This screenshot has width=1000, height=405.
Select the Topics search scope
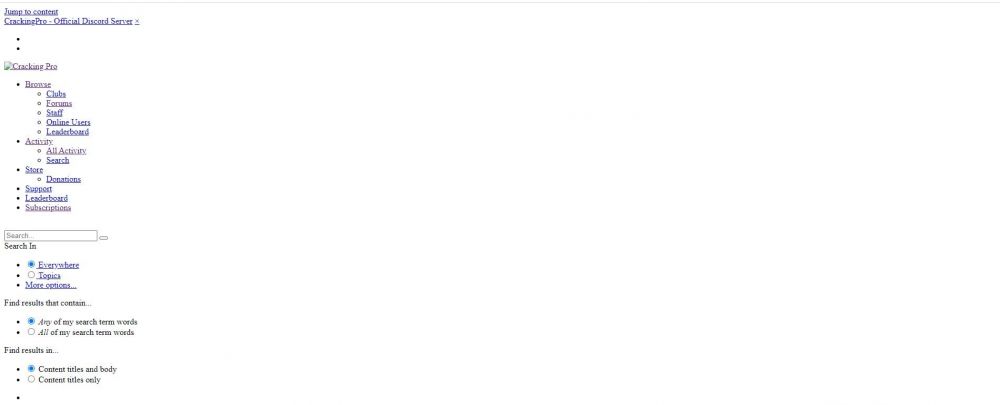31,275
